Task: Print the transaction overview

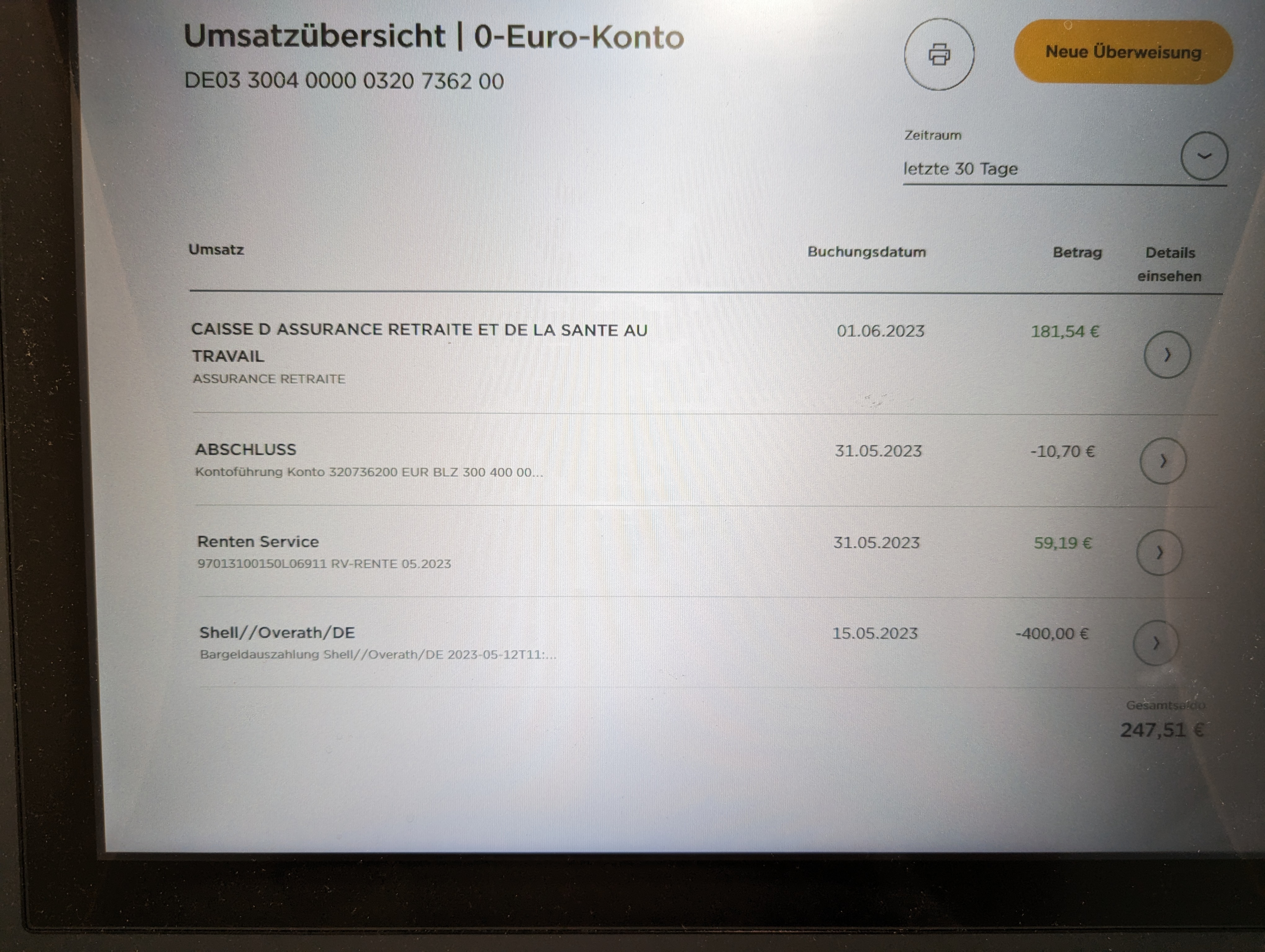Action: (939, 54)
